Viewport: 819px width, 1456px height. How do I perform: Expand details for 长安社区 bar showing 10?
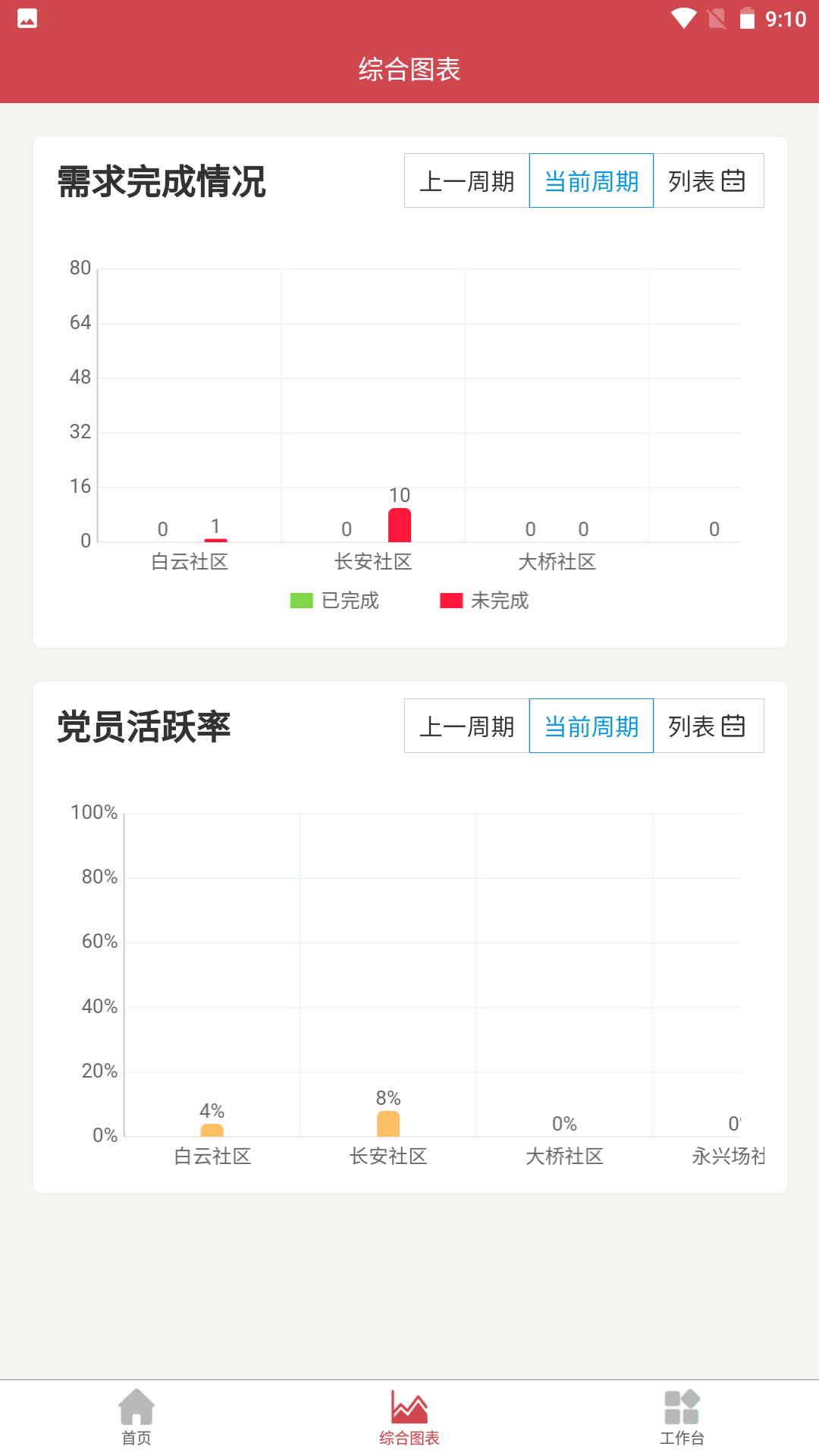click(x=400, y=525)
